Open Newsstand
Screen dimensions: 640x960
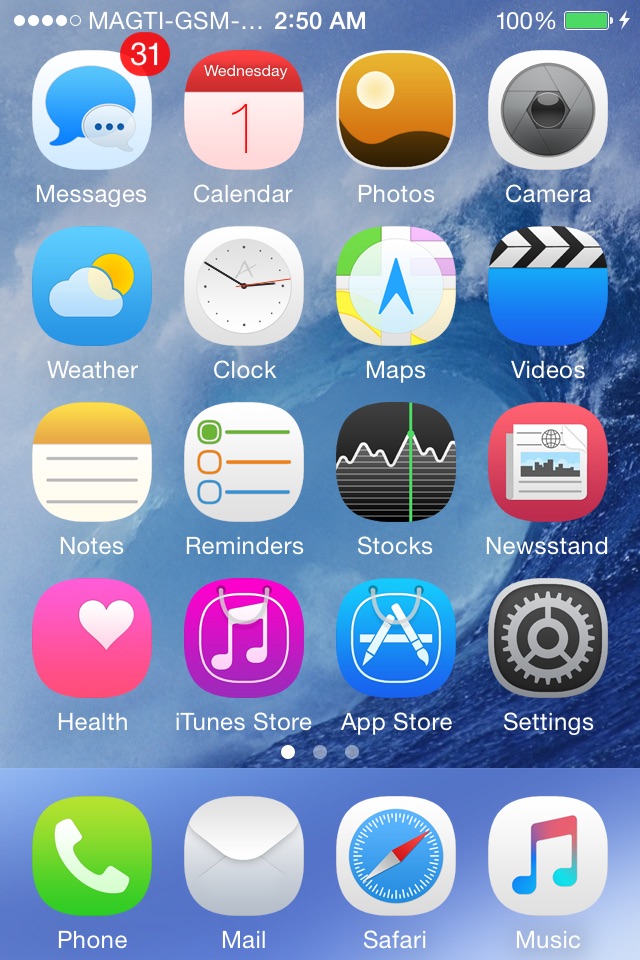548,462
